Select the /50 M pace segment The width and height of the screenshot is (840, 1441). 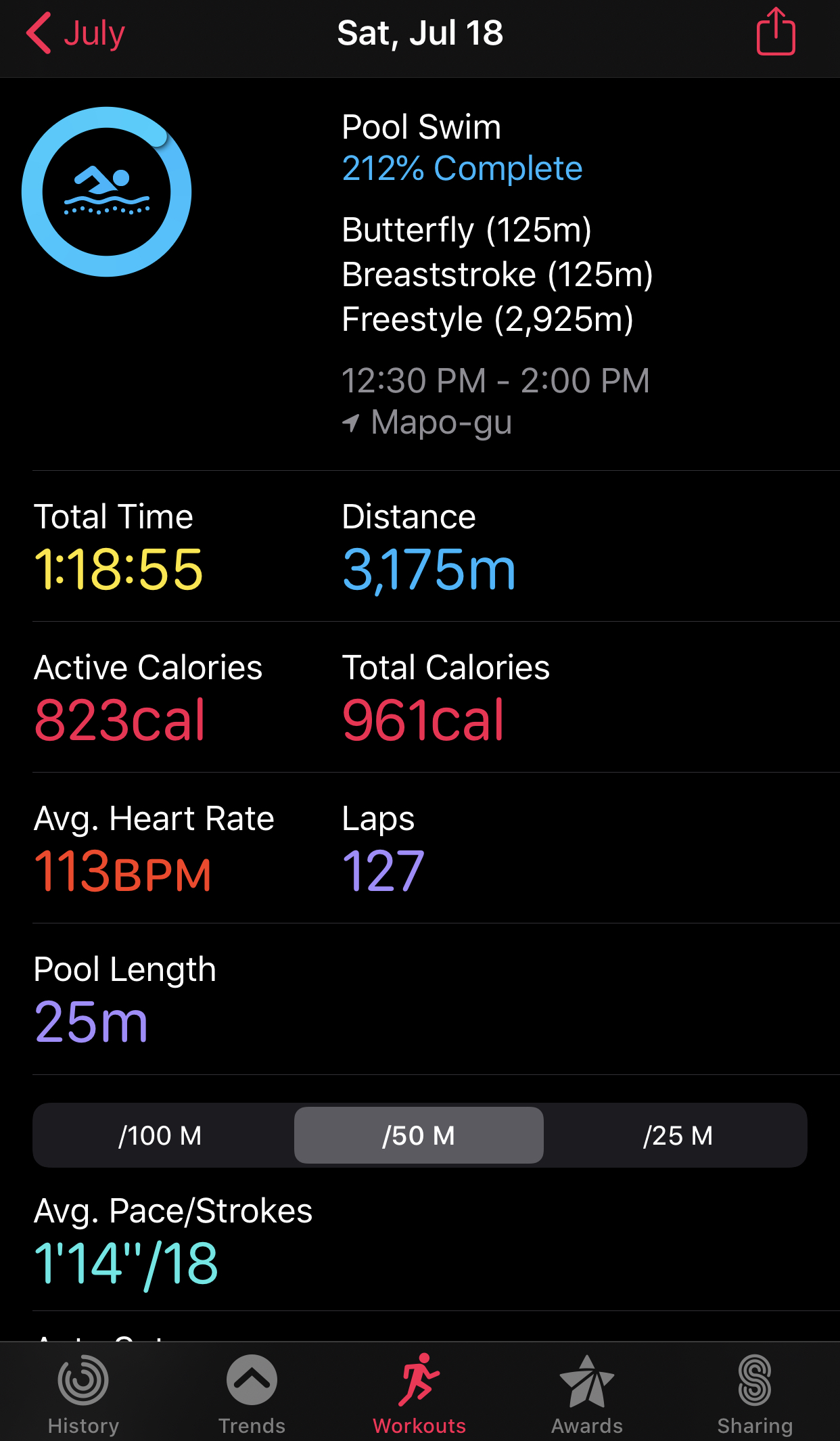tap(419, 1136)
